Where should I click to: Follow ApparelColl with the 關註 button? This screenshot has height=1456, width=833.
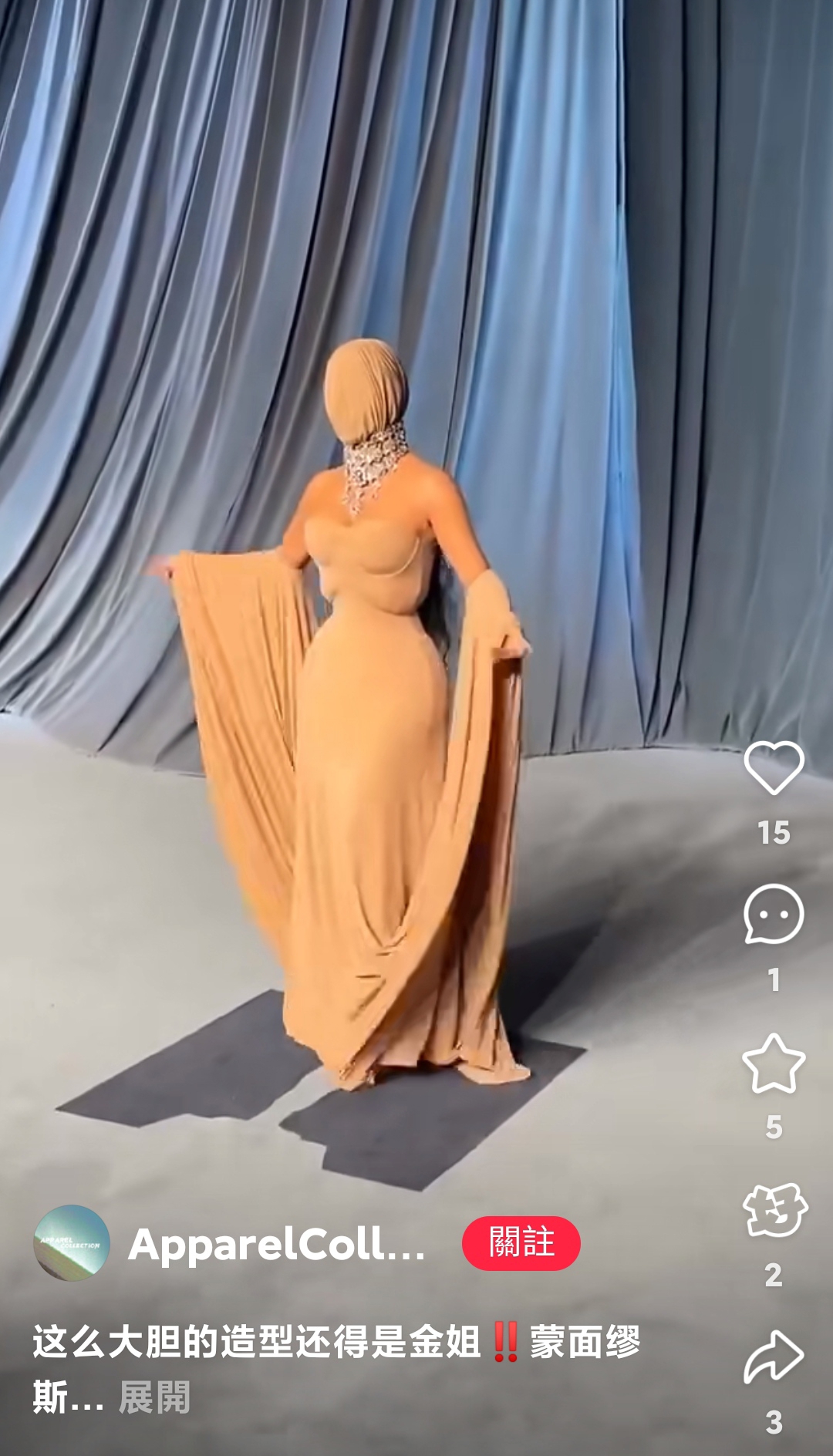(521, 1243)
